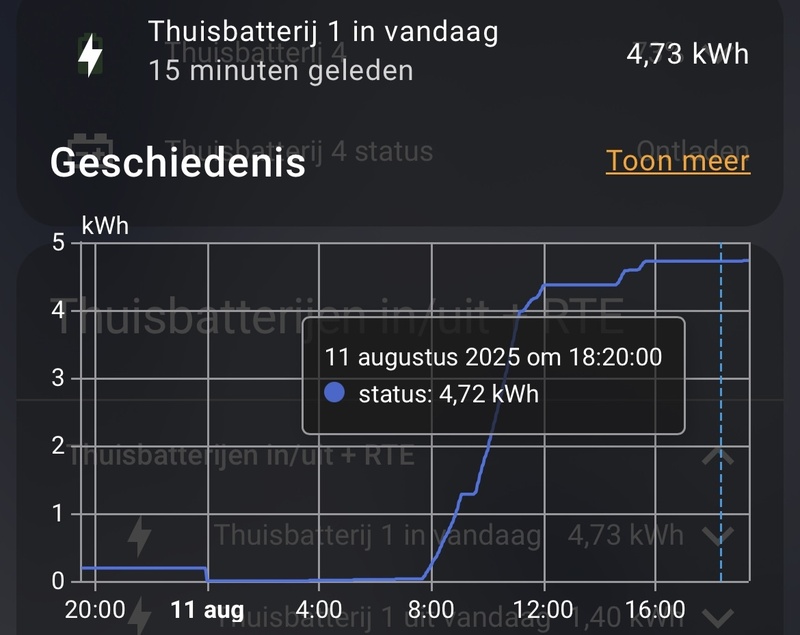Open the Toon meer history link
This screenshot has height=635, width=800.
pos(677,161)
